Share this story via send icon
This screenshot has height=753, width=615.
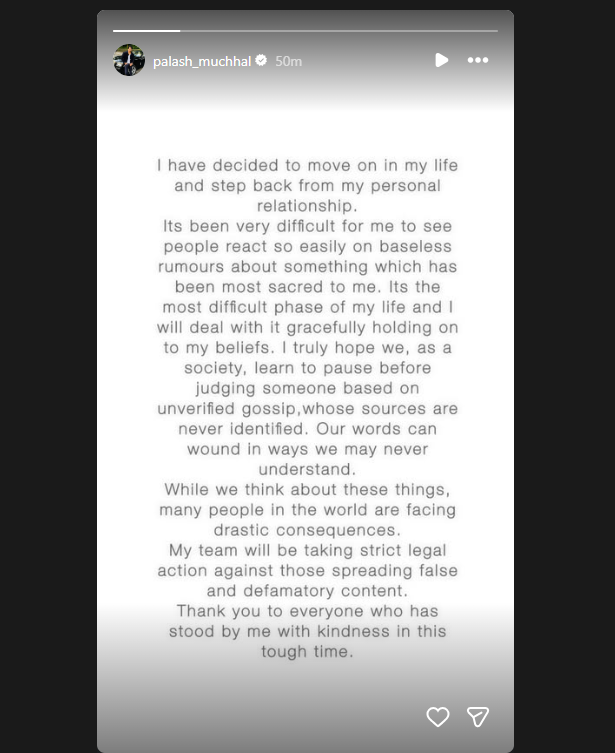(478, 716)
